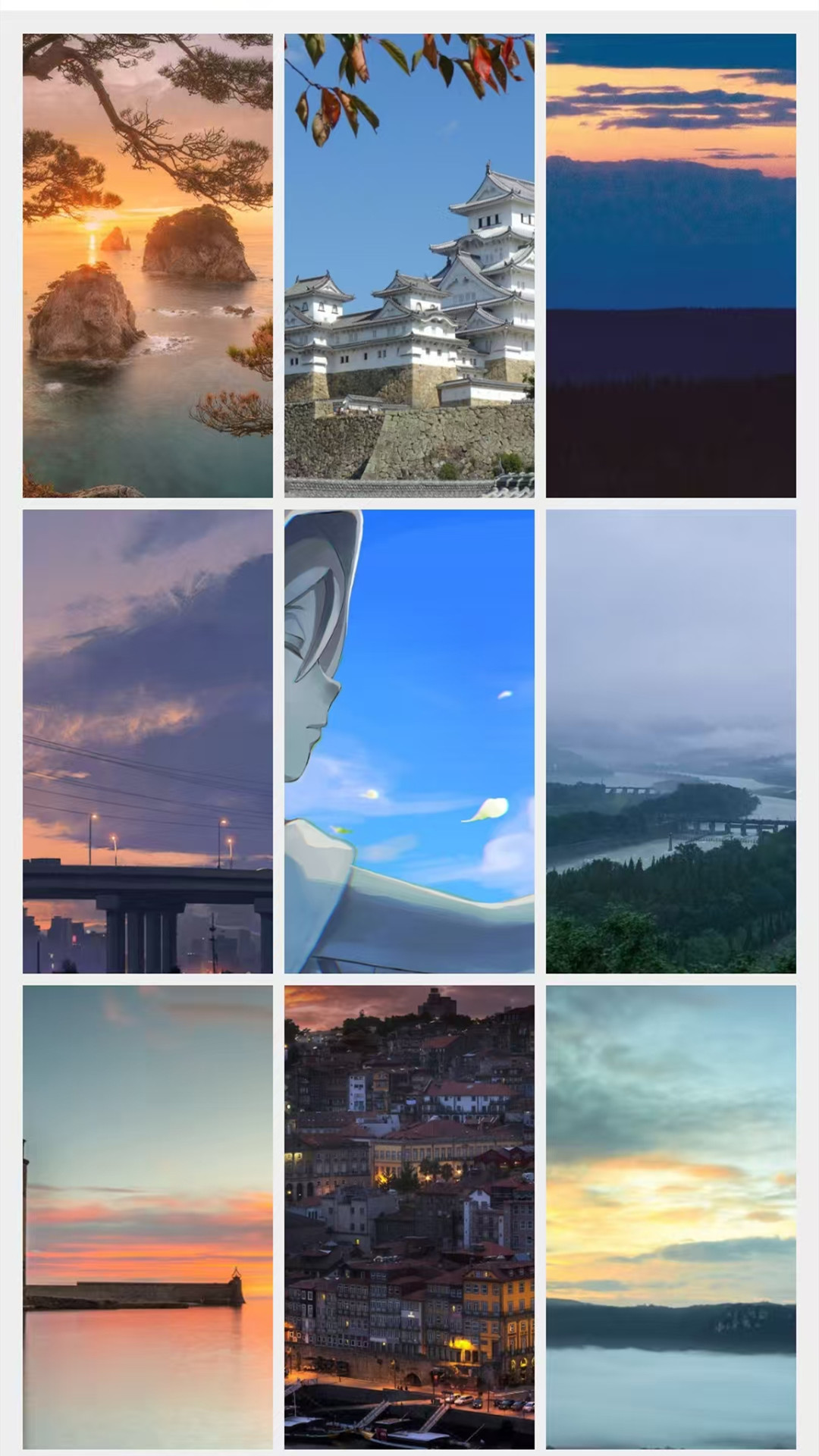
Task: Choose the misty river and forest wallpaper
Action: coord(670,741)
